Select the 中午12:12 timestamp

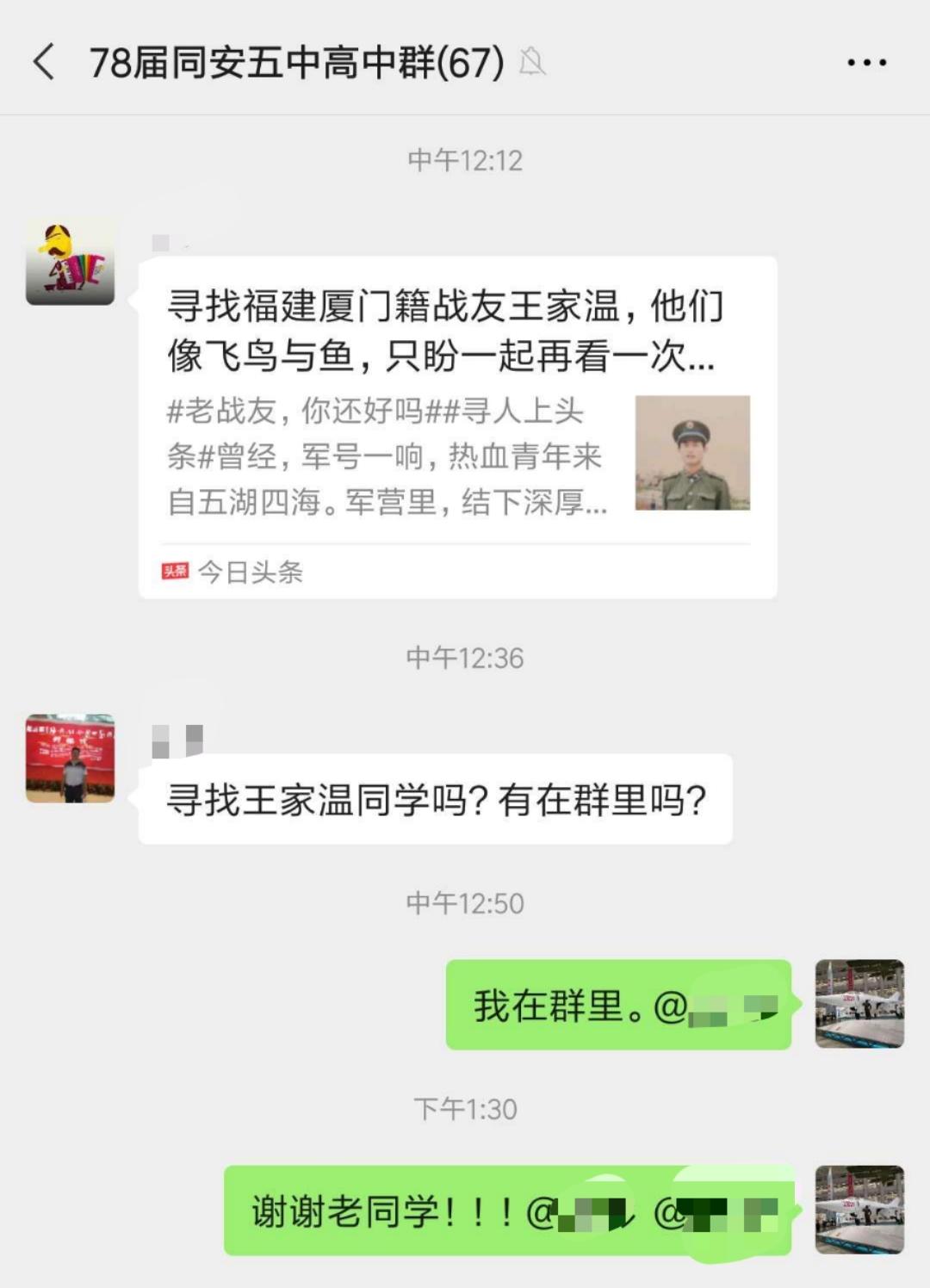click(465, 158)
